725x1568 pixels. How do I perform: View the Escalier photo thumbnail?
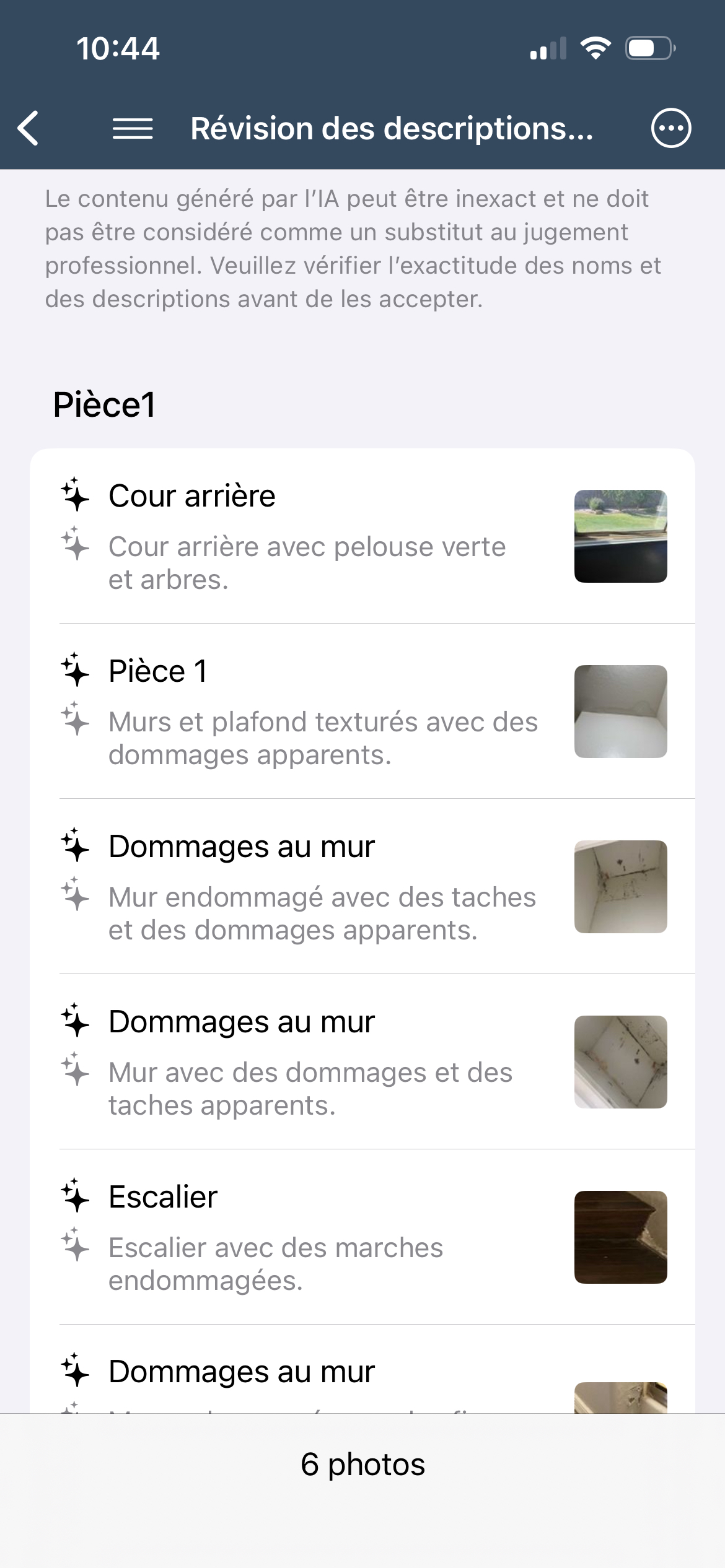coord(620,1237)
